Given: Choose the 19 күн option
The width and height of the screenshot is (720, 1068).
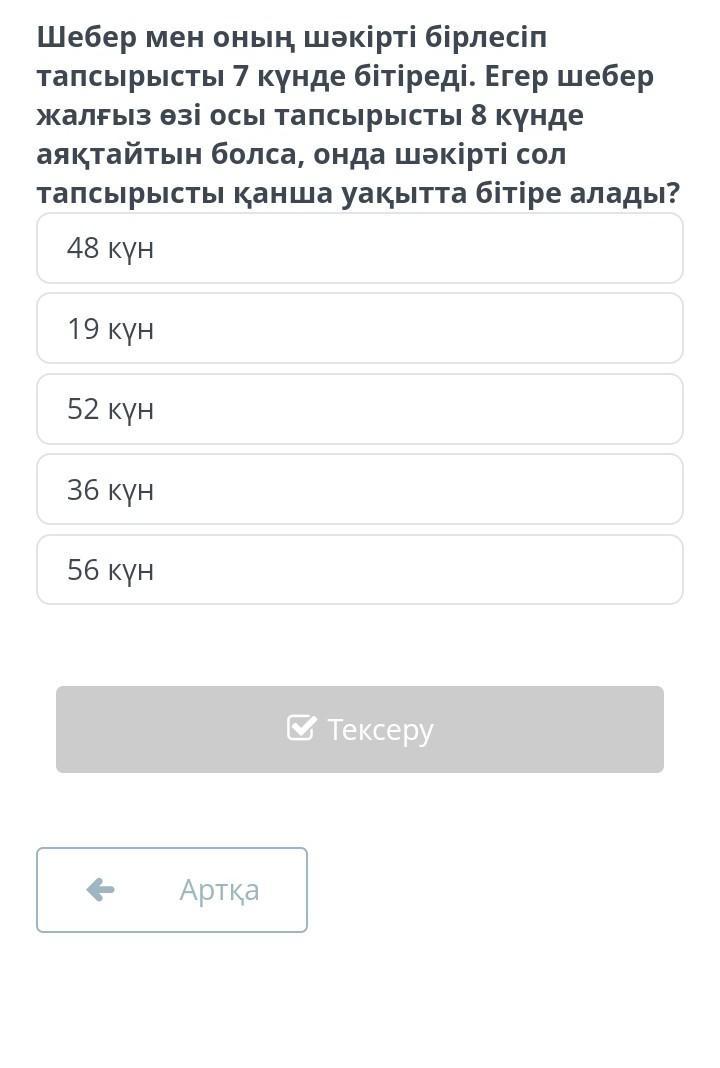Looking at the screenshot, I should pos(360,328).
